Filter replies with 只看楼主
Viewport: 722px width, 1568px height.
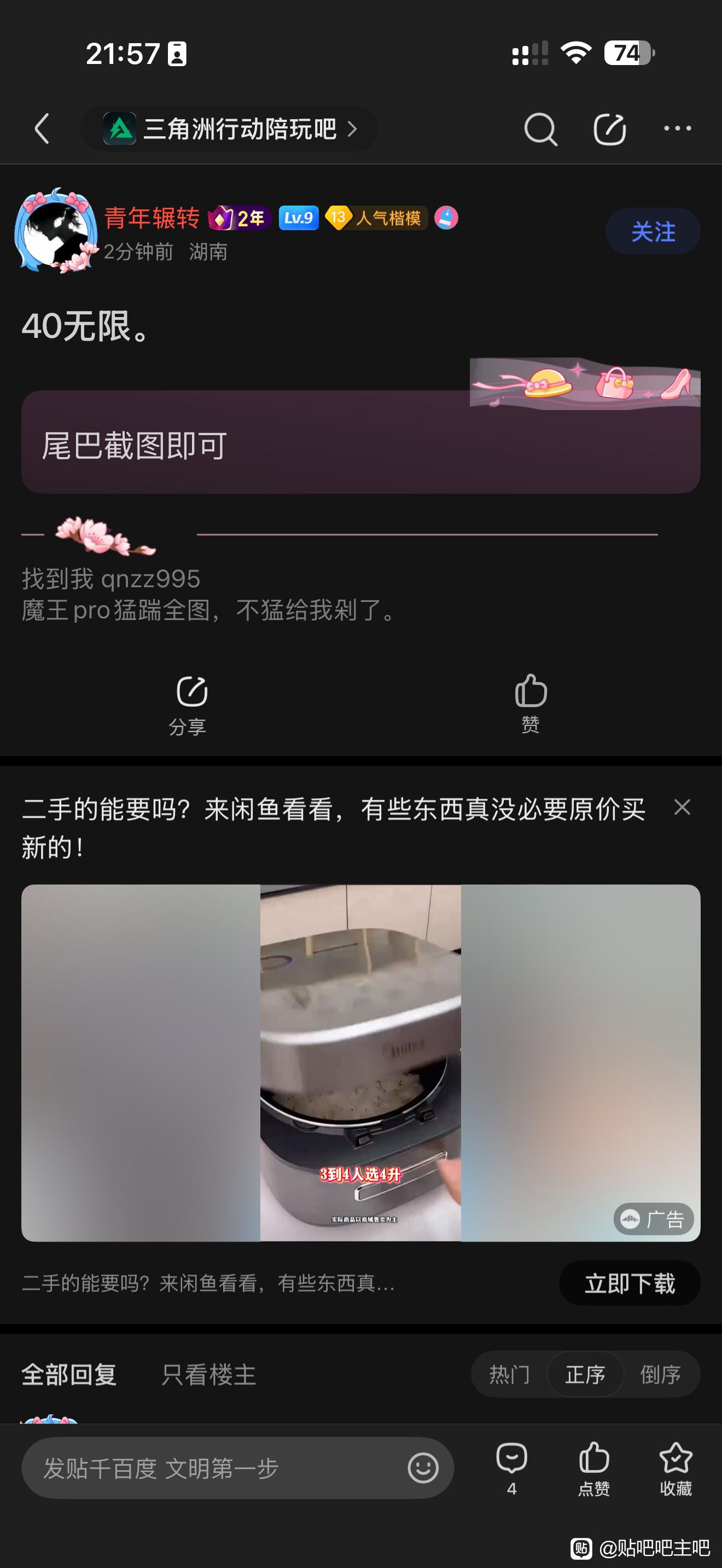pos(208,1374)
